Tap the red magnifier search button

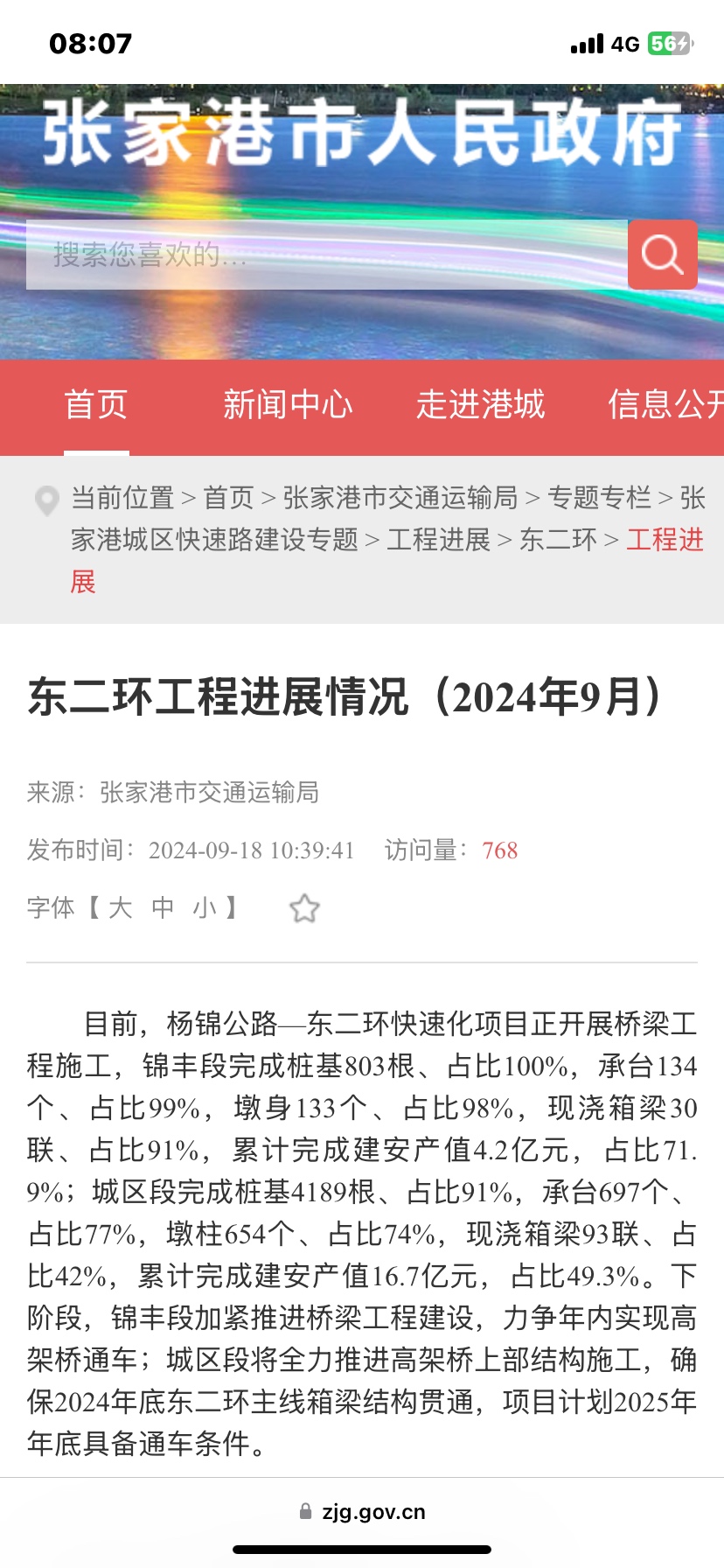(x=662, y=255)
